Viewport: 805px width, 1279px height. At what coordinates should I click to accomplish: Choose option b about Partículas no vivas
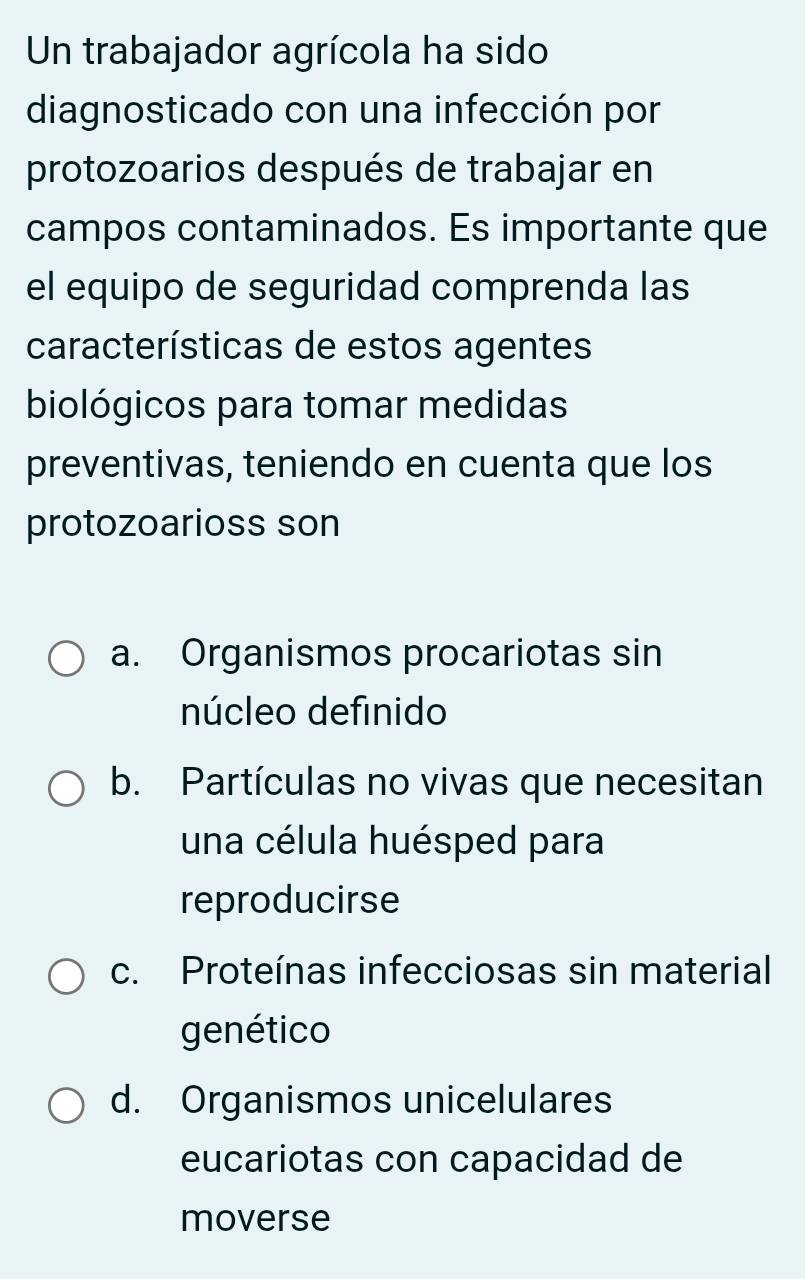click(x=68, y=786)
